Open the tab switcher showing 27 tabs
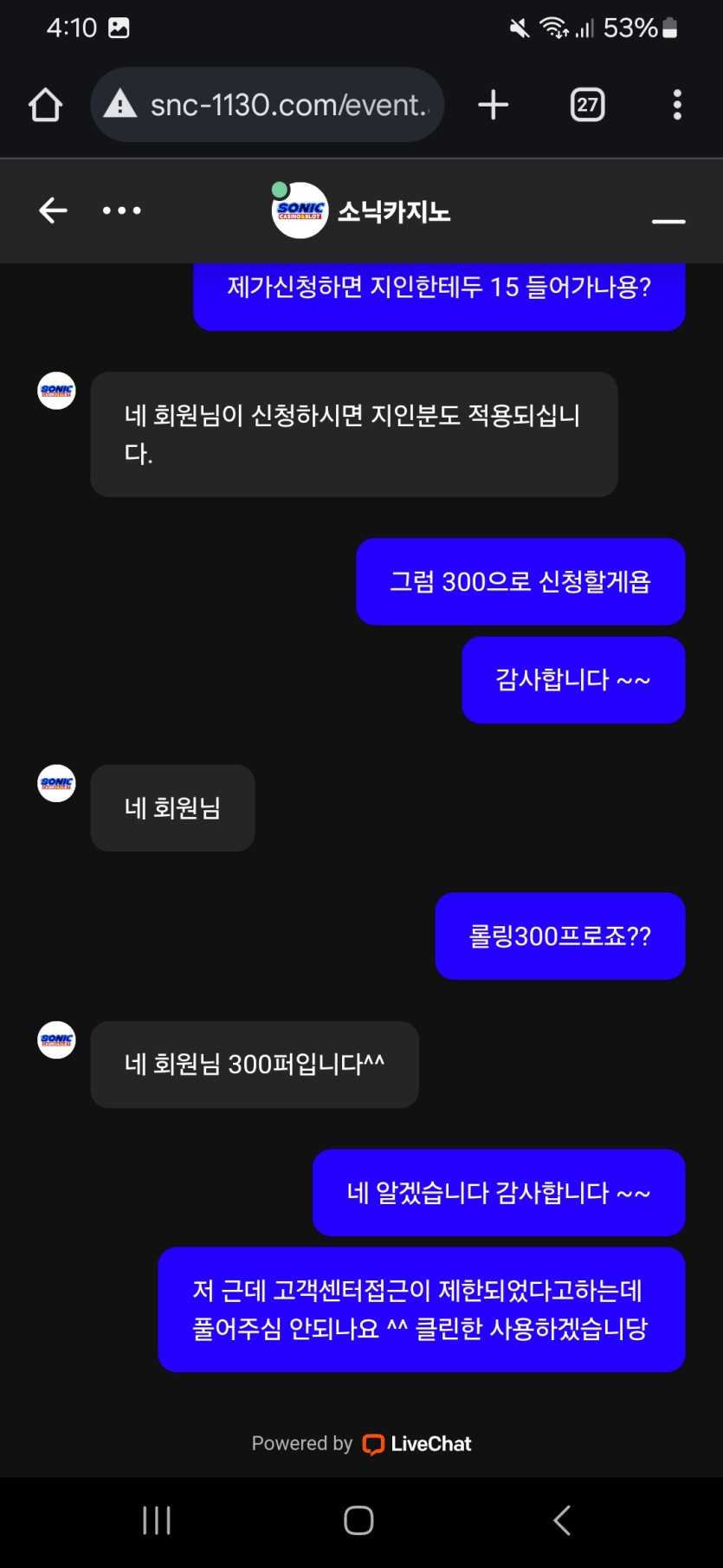This screenshot has height=1568, width=723. point(587,105)
